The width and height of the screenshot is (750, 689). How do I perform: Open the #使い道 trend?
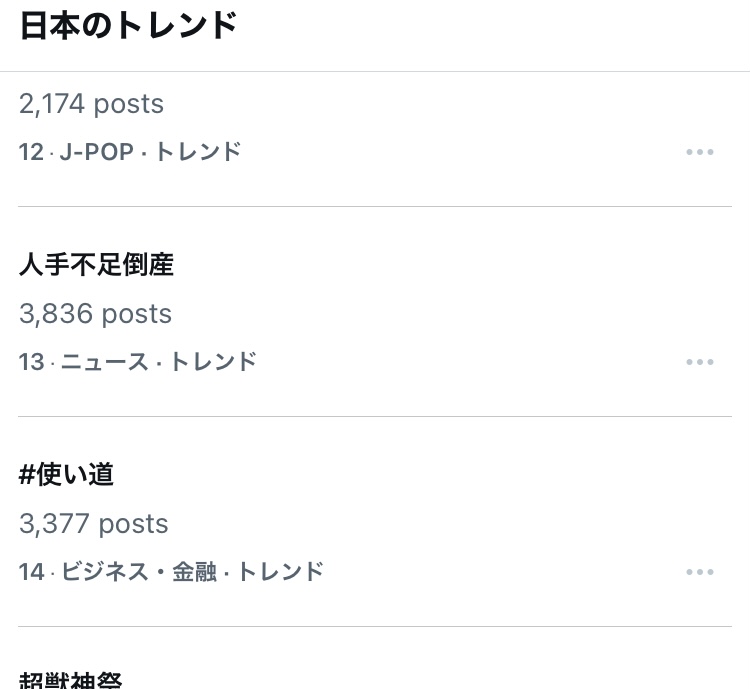coord(67,475)
